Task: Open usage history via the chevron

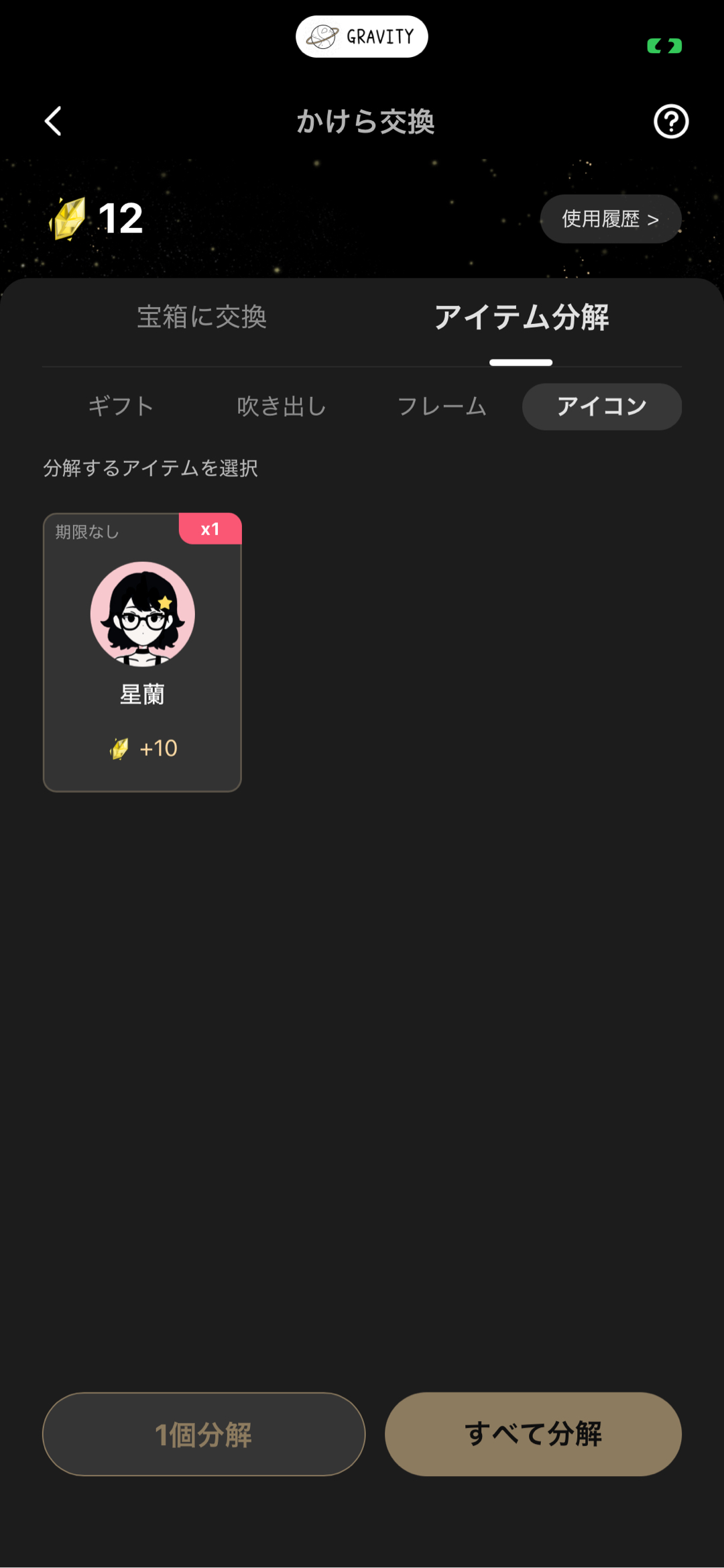Action: click(x=654, y=219)
